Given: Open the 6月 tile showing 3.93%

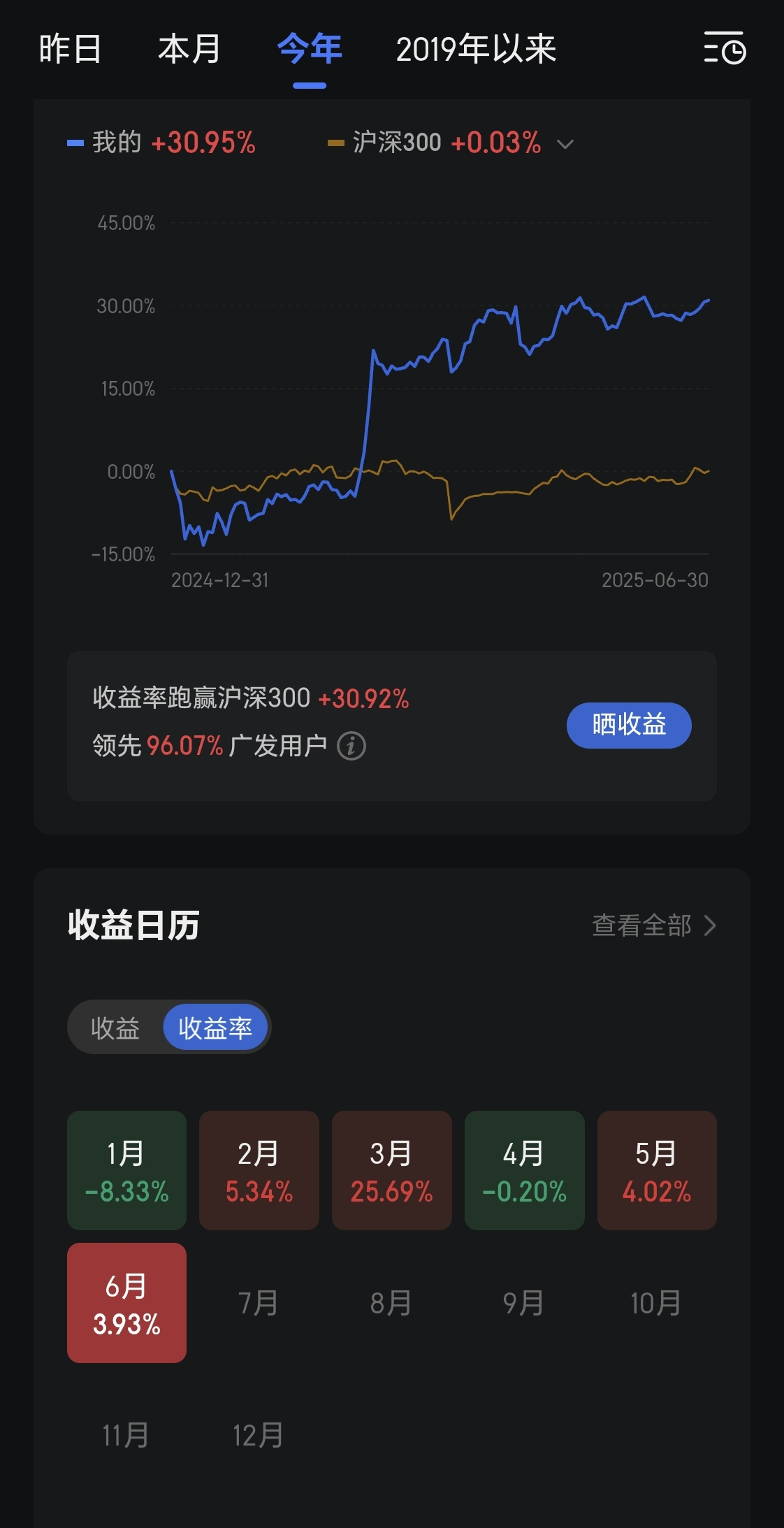Looking at the screenshot, I should click(x=126, y=1303).
